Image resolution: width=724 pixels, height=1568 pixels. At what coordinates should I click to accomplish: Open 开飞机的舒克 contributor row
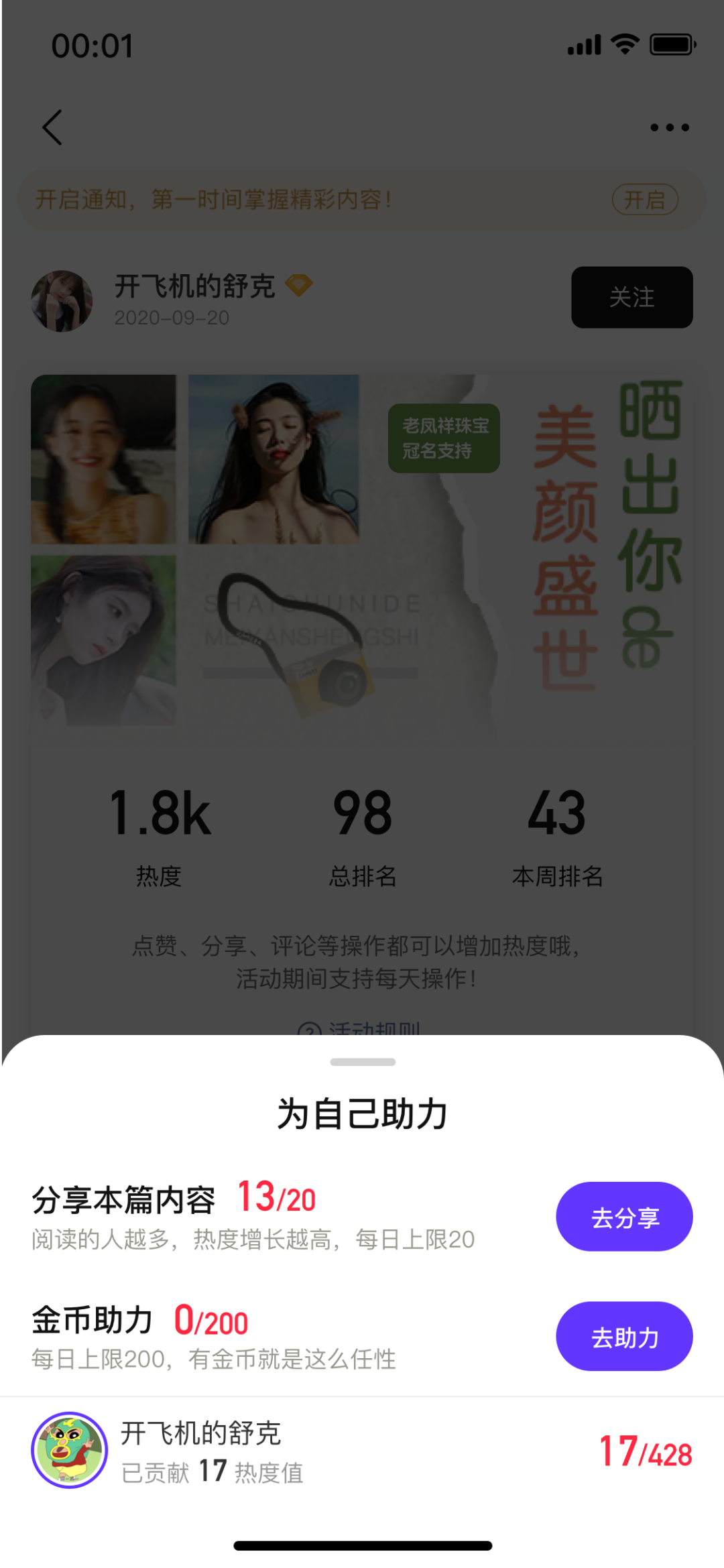[x=362, y=1451]
